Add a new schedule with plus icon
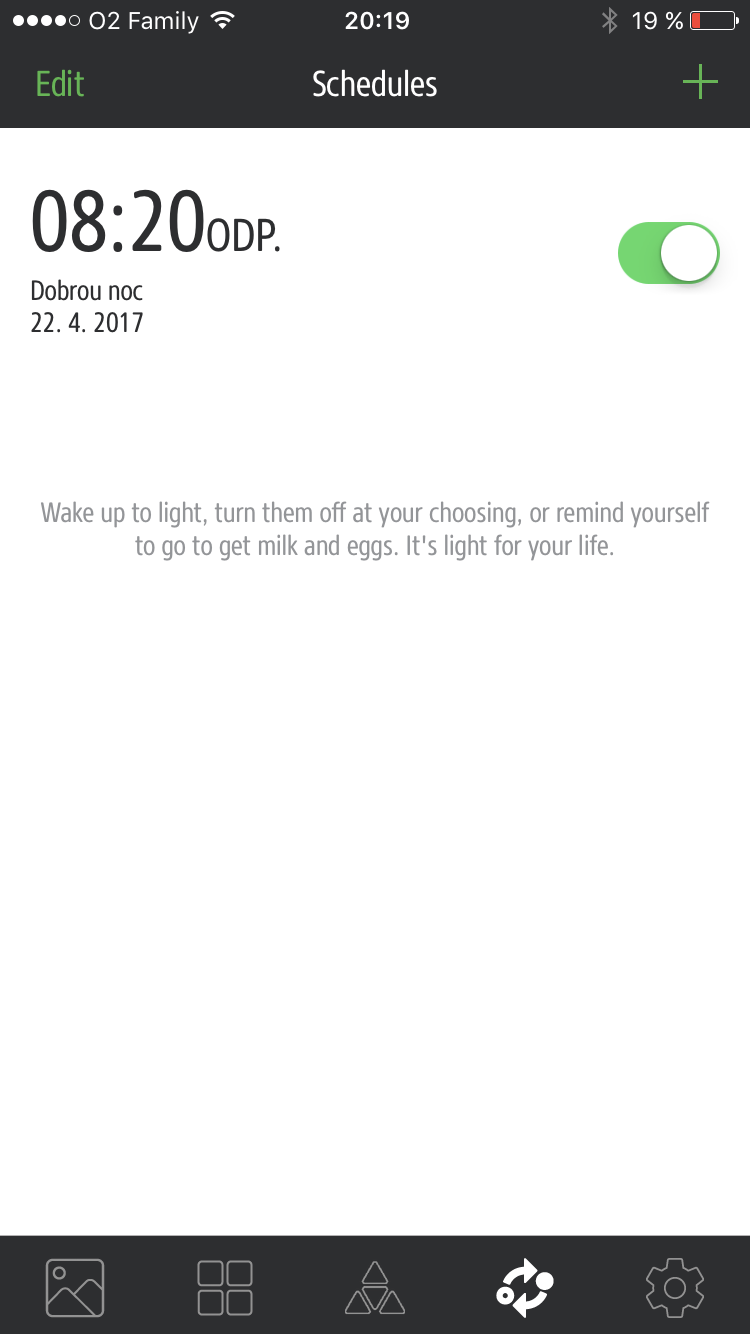Image resolution: width=750 pixels, height=1334 pixels. (700, 83)
